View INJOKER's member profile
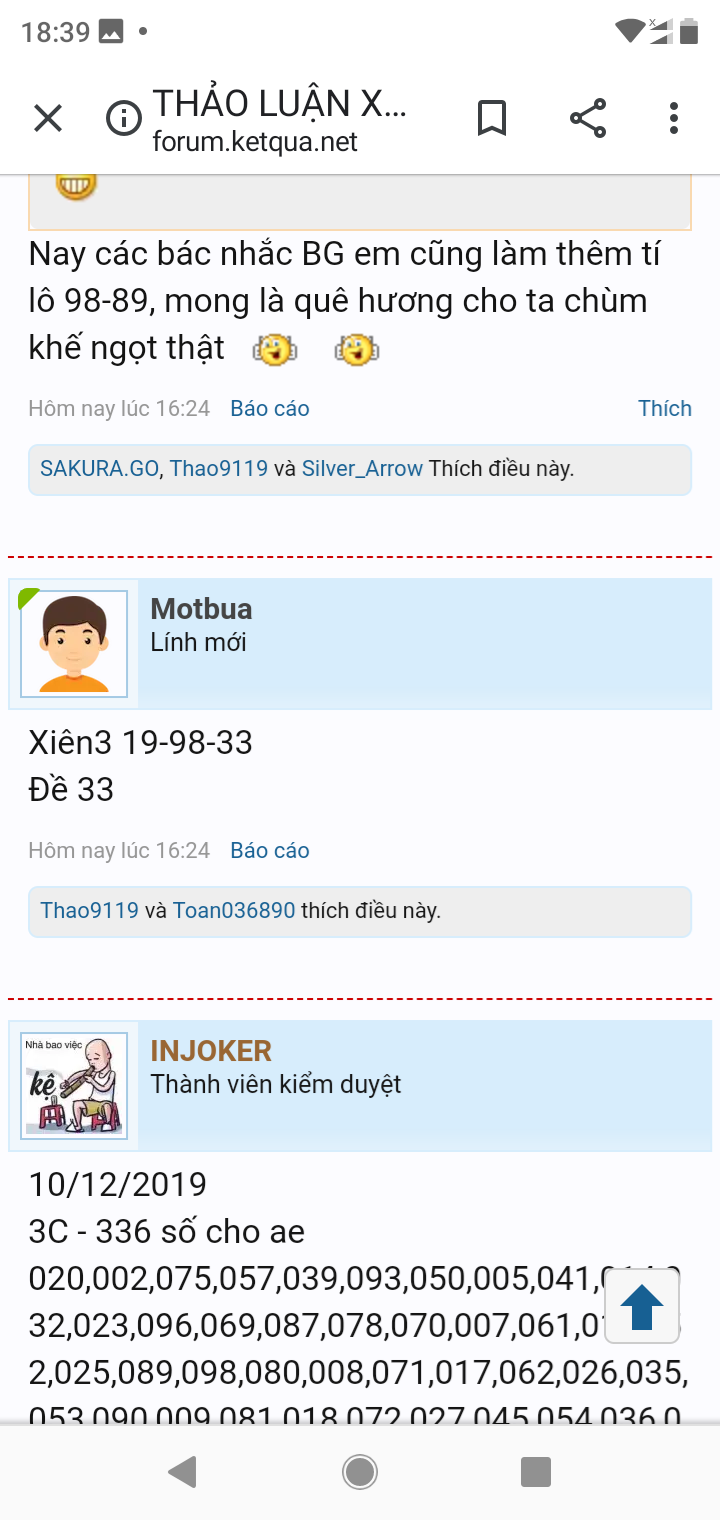720x1520 pixels. point(211,1051)
